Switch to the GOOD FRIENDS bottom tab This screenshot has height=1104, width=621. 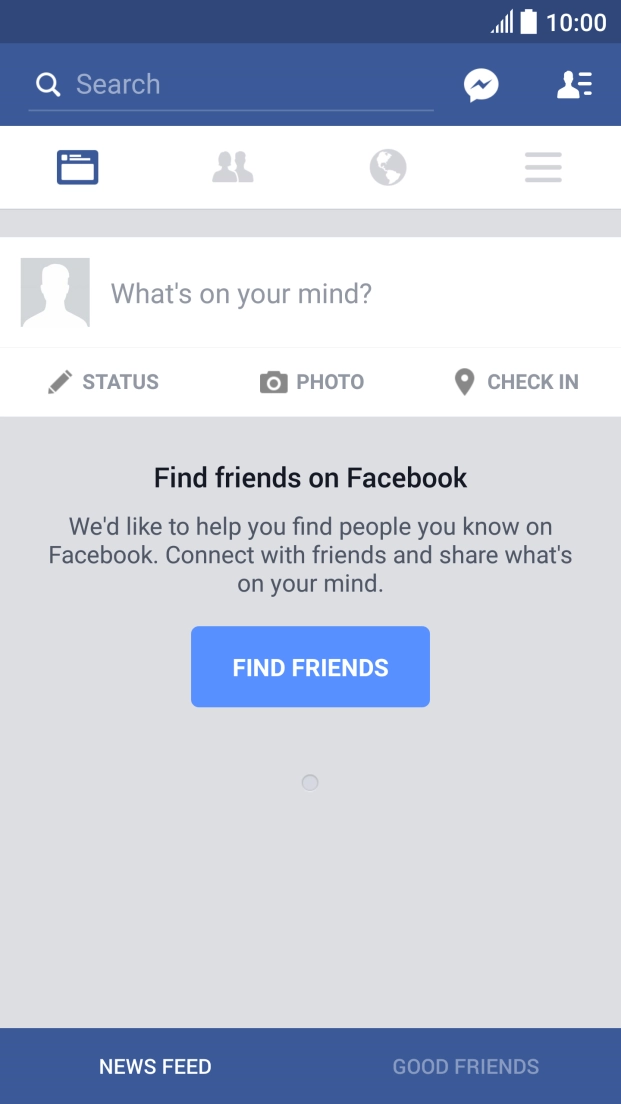[x=465, y=1067]
